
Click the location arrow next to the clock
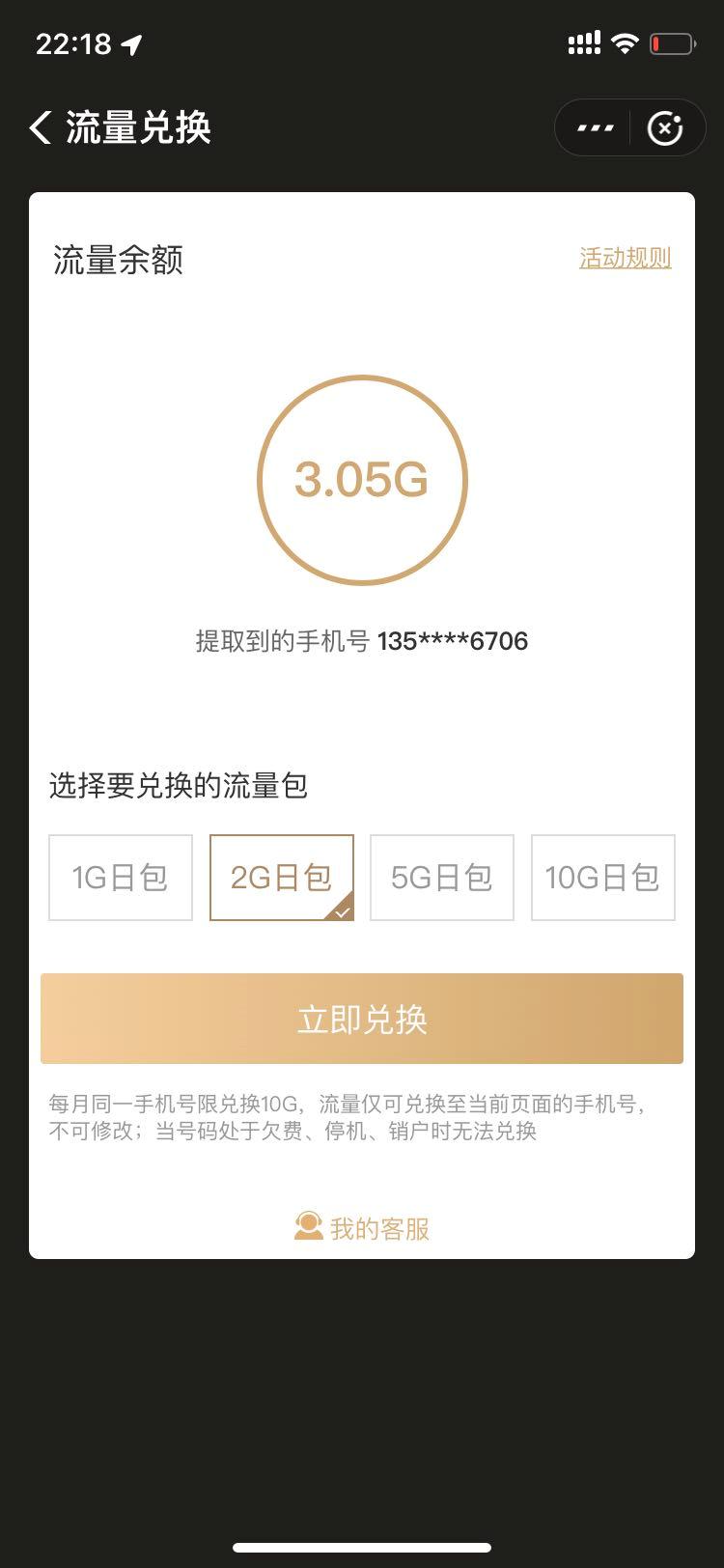[133, 42]
